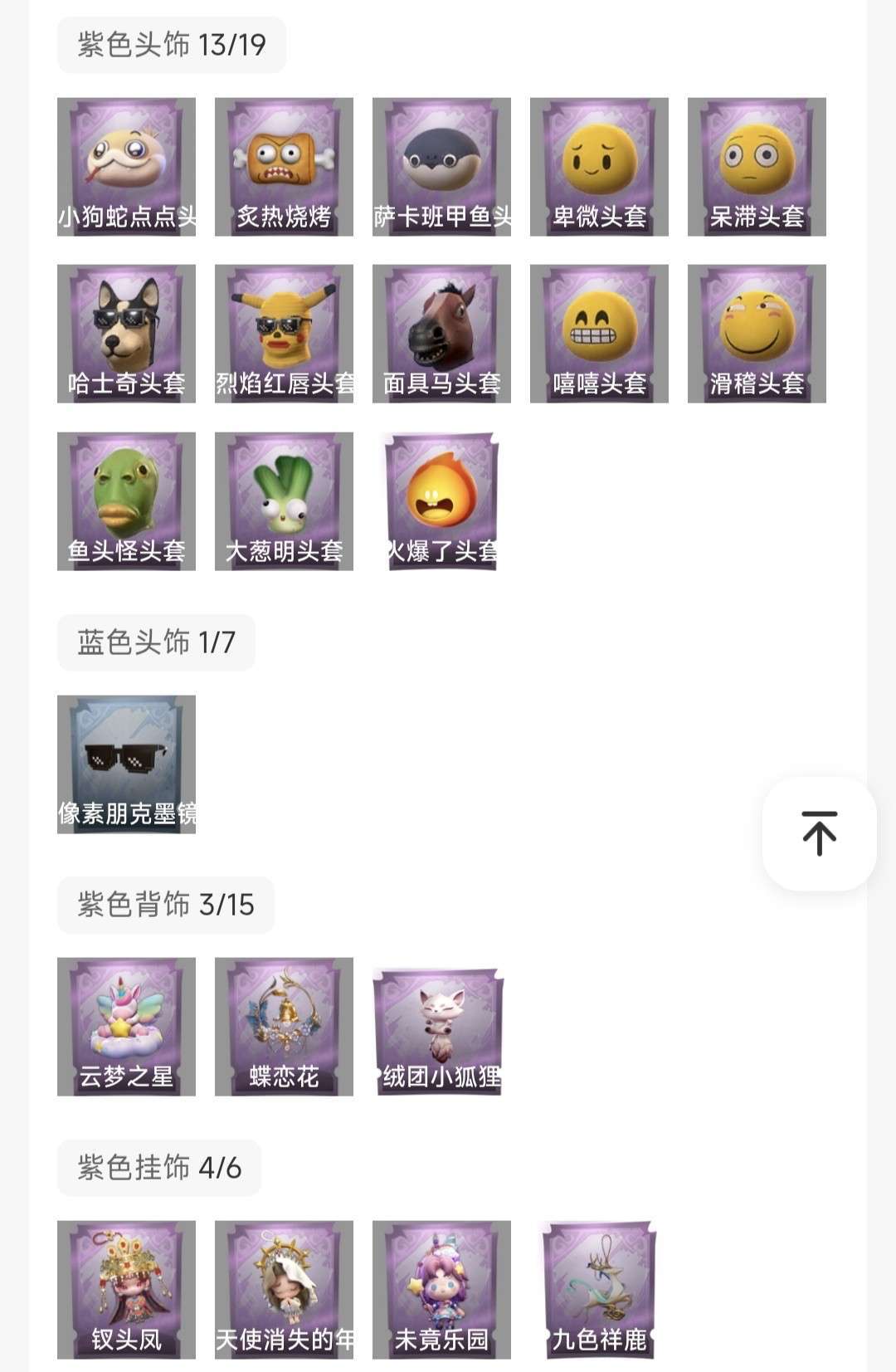Viewport: 896px width, 1372px height.
Task: Open the 绒团小狐狸 tile
Action: (x=440, y=1029)
